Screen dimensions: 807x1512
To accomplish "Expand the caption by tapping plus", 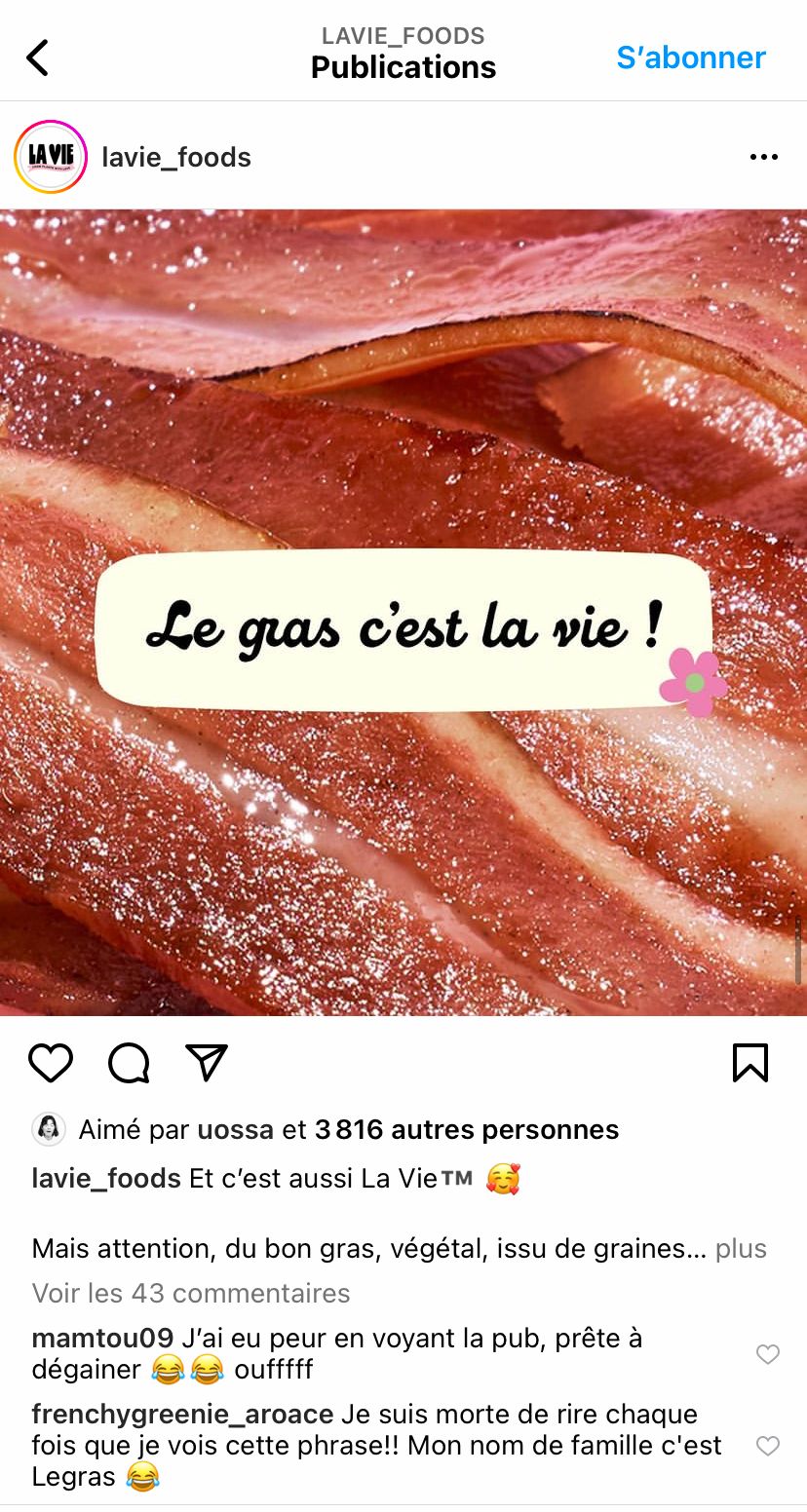I will tap(741, 1248).
